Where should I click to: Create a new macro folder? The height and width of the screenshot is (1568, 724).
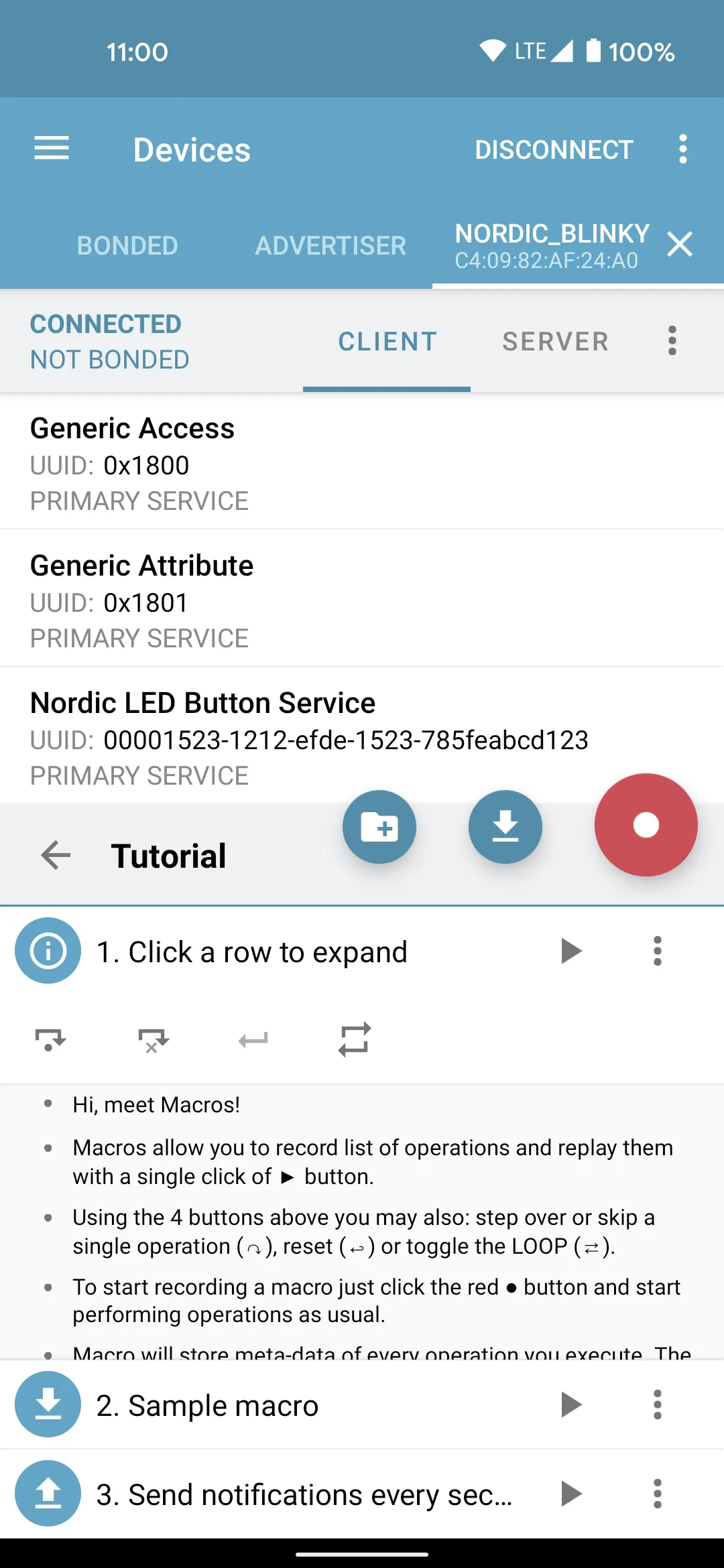(x=379, y=827)
